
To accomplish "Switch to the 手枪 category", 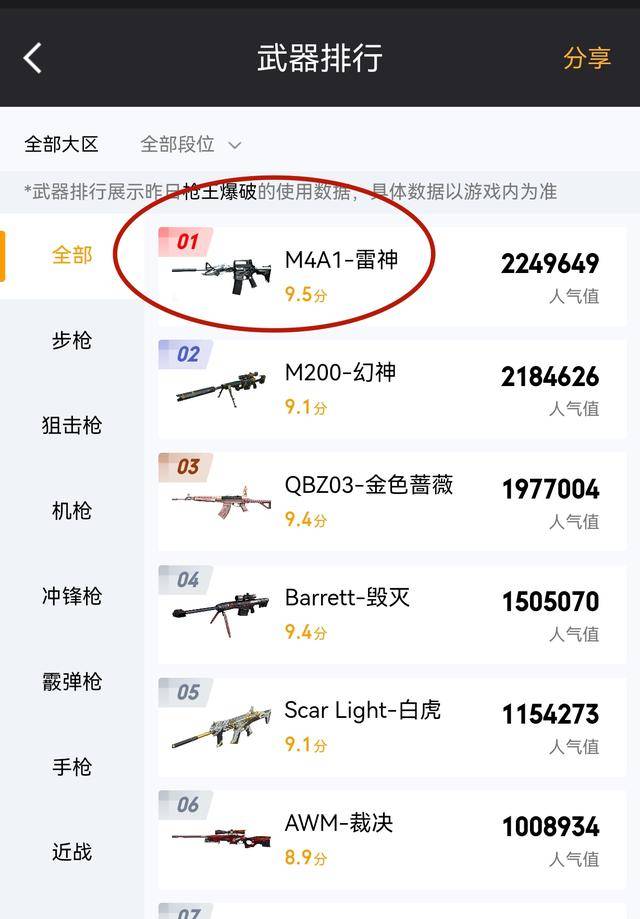I will tap(72, 767).
